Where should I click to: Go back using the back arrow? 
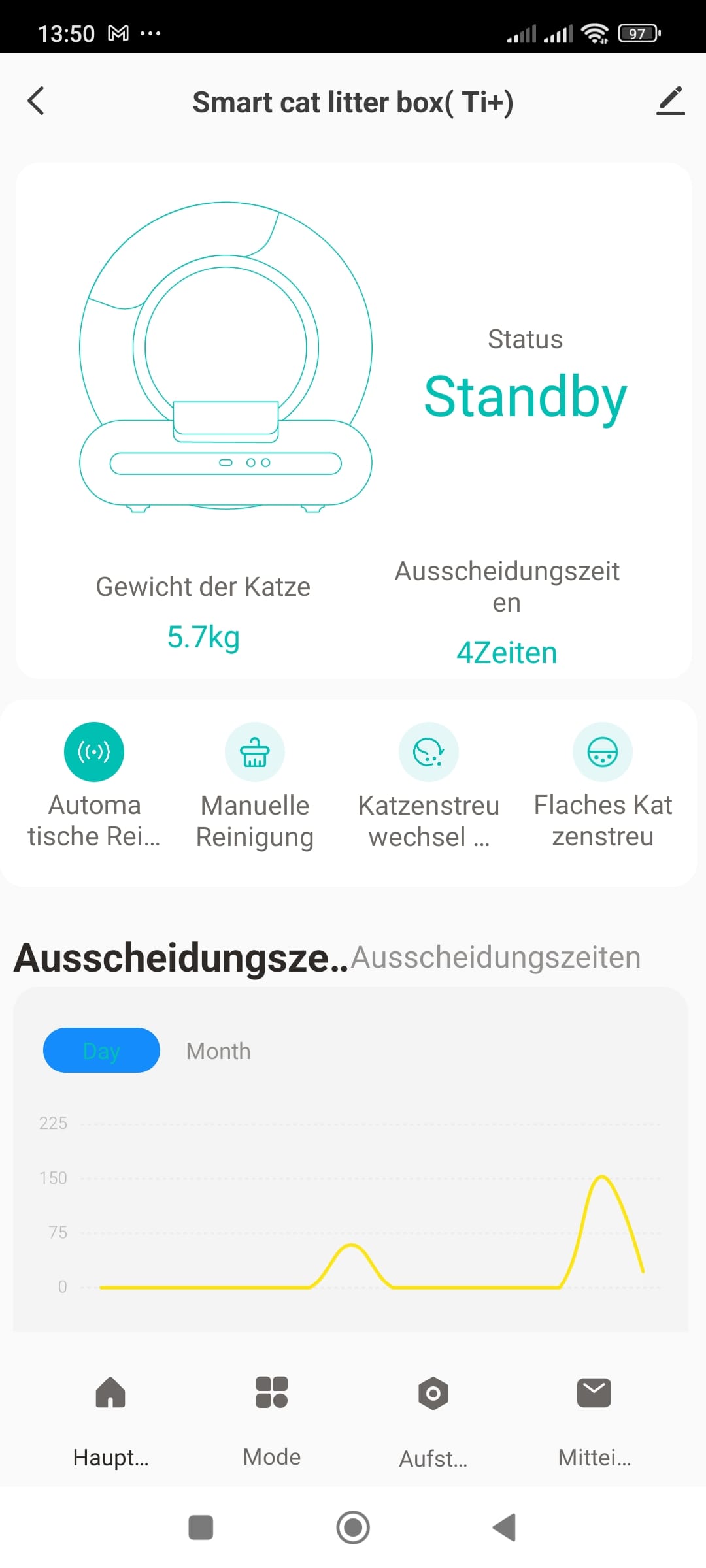[x=37, y=102]
